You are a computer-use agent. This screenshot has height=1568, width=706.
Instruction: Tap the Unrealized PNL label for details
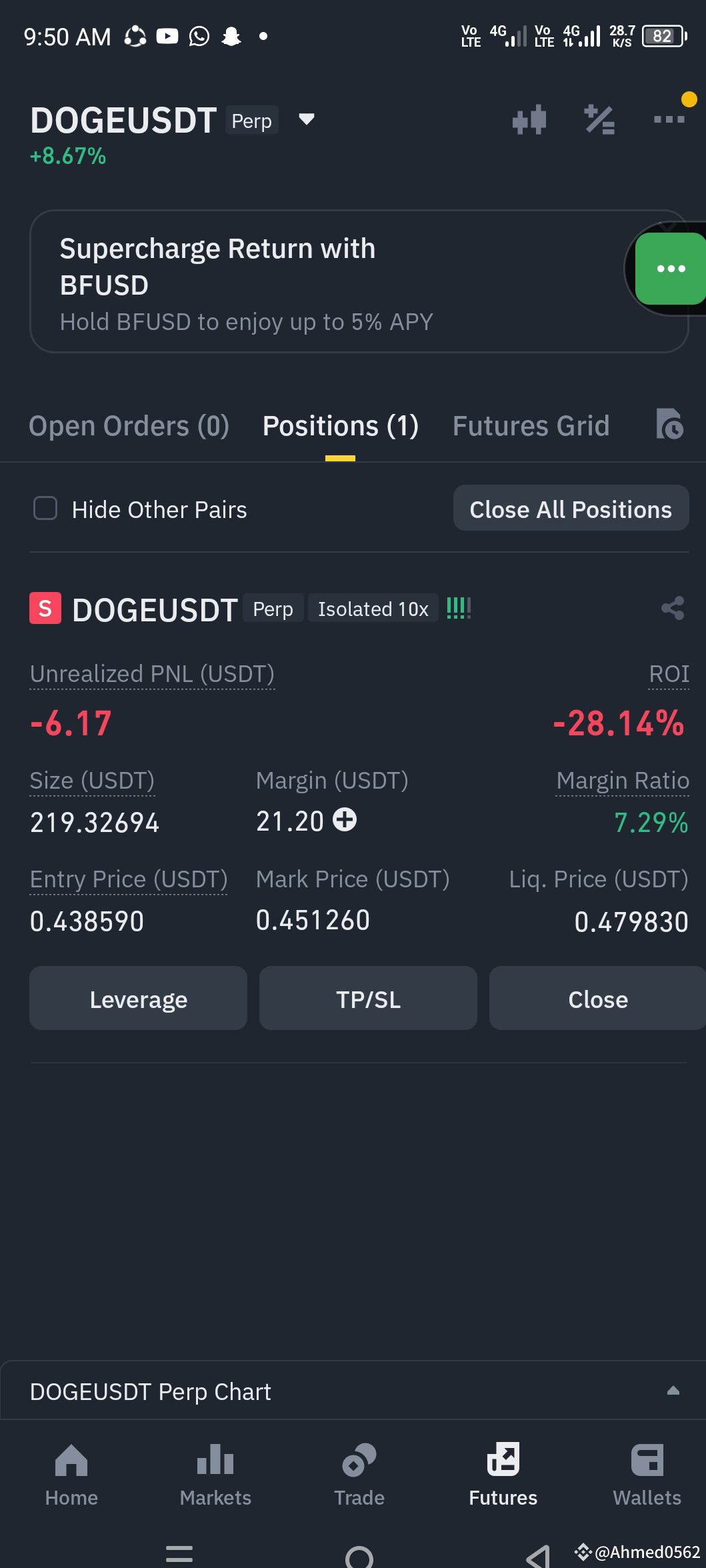click(152, 673)
